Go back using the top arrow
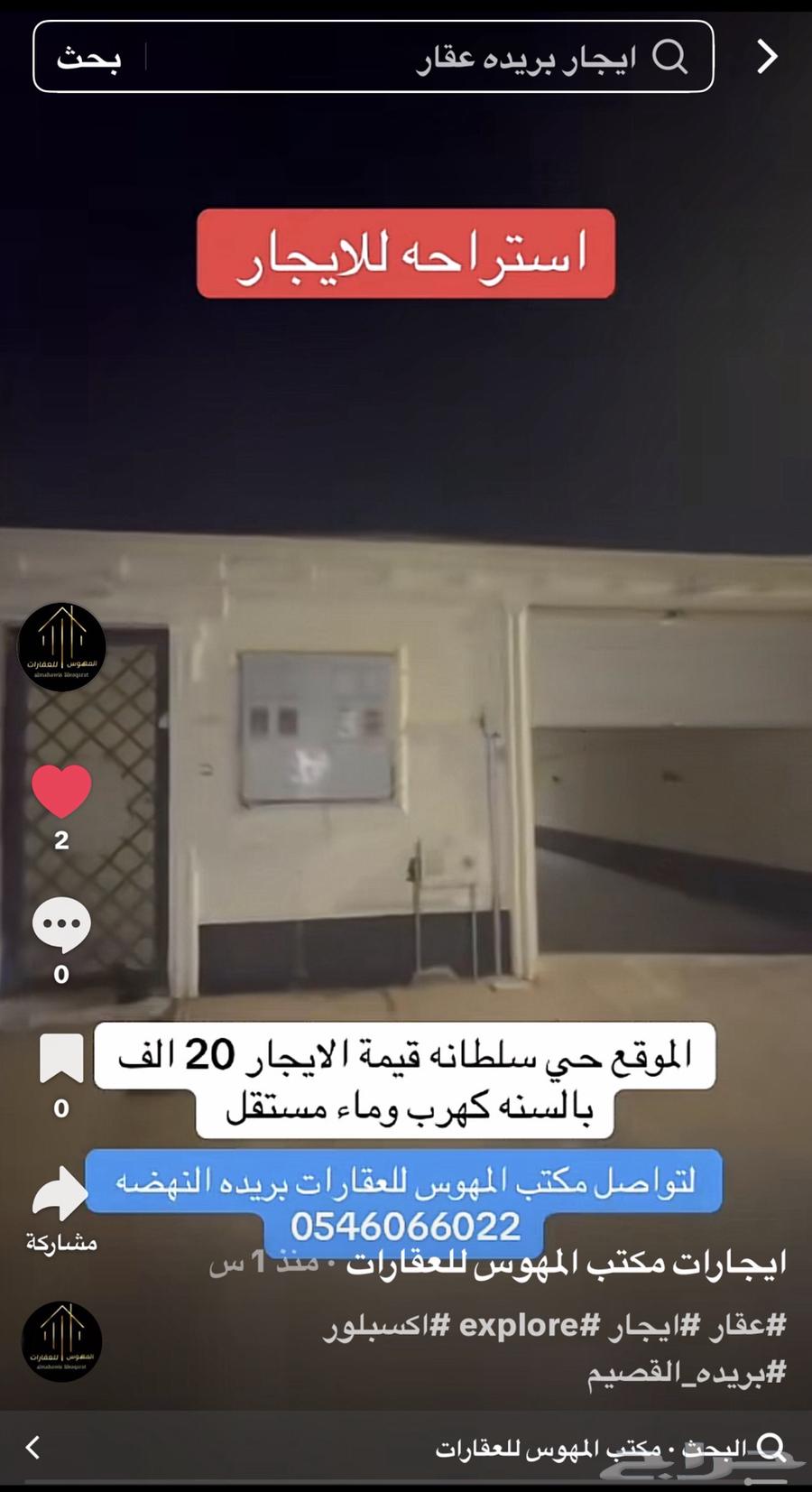The image size is (812, 1492). 767,57
